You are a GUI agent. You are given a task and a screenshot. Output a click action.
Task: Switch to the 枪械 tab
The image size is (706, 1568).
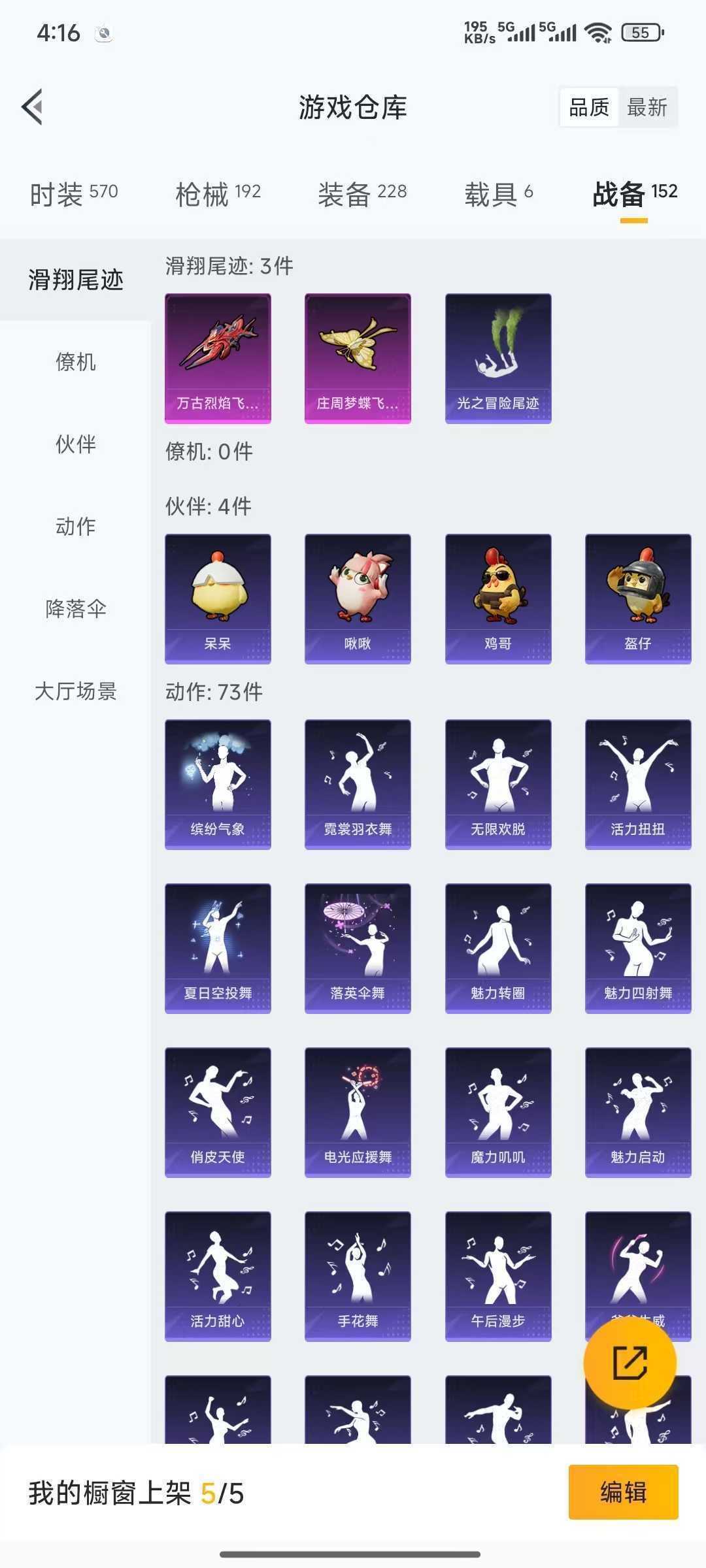click(218, 193)
